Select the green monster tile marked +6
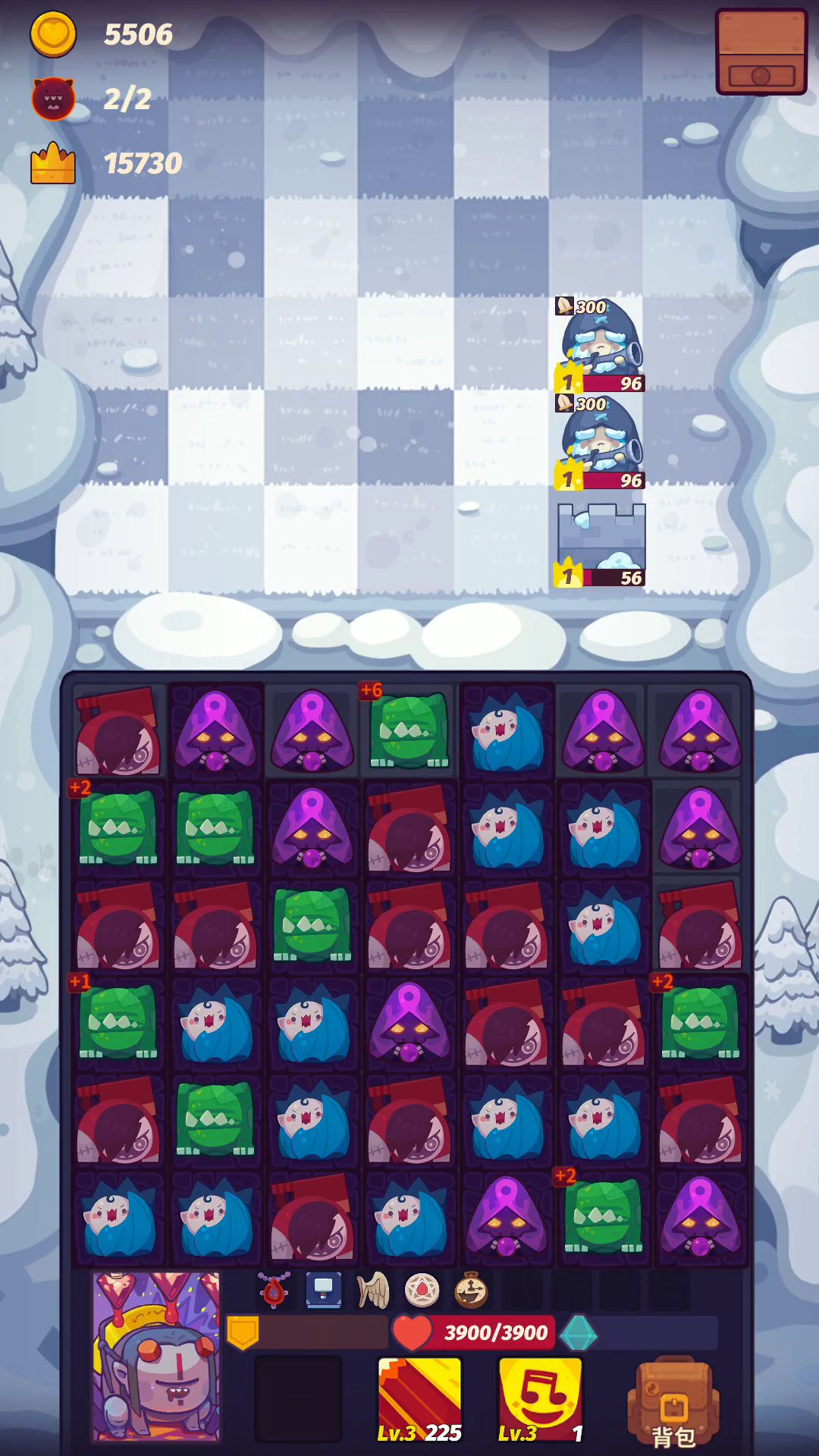819x1456 pixels. [x=409, y=730]
